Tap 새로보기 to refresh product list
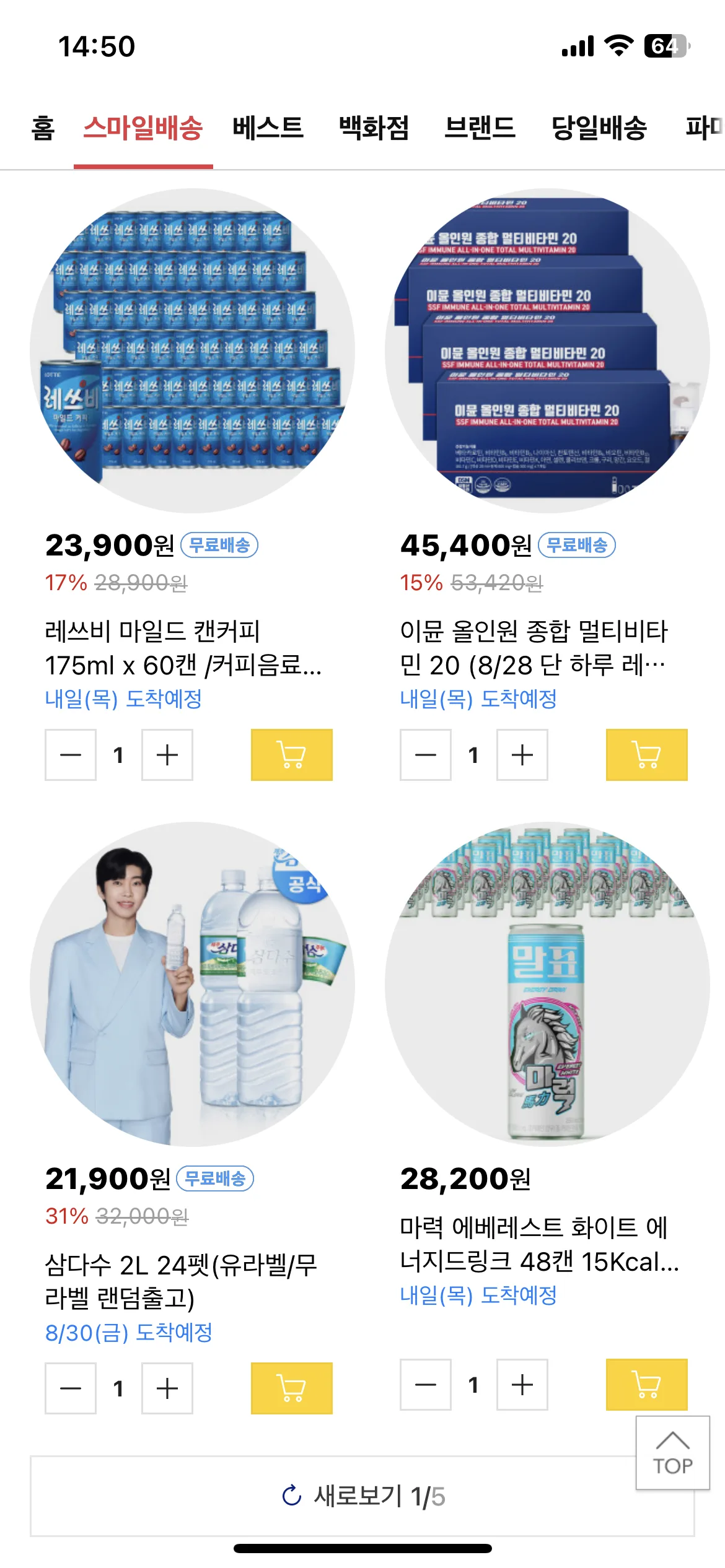This screenshot has width=725, height=1568. 362,1496
